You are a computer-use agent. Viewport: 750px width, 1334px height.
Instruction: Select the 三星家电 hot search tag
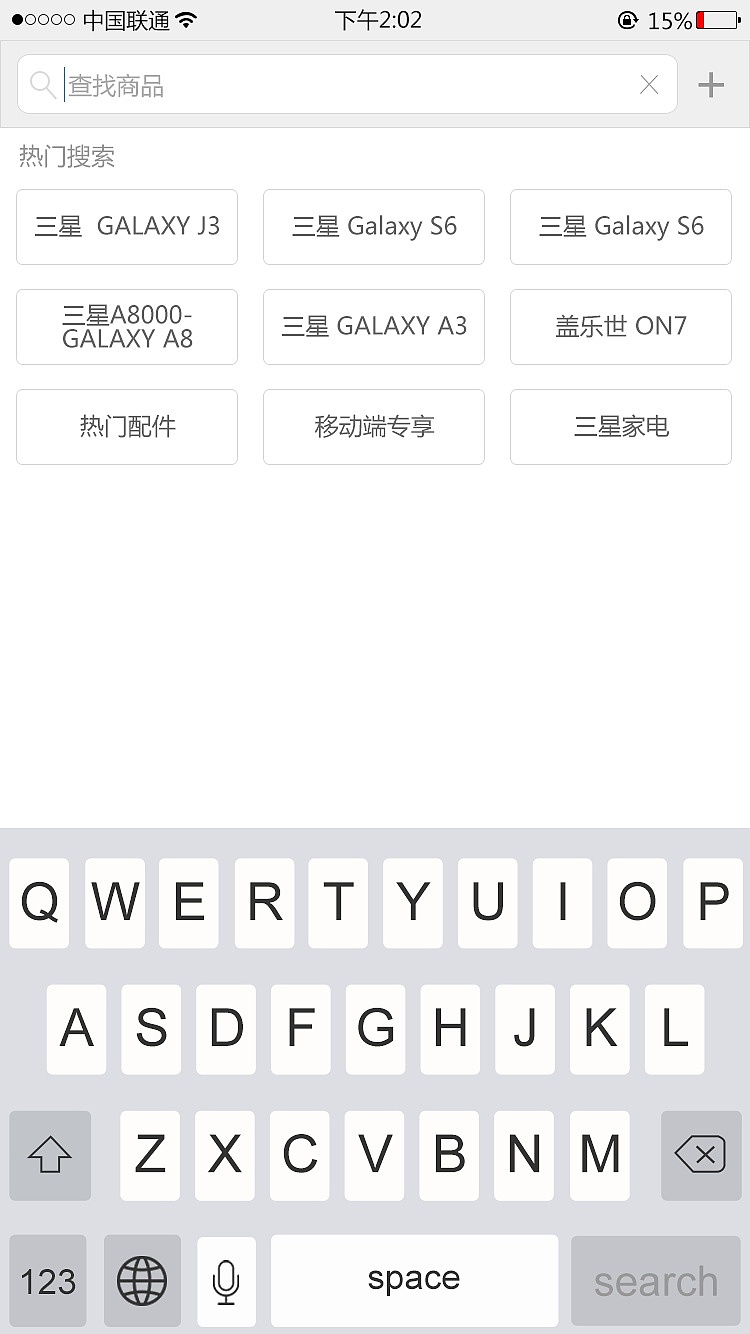620,426
